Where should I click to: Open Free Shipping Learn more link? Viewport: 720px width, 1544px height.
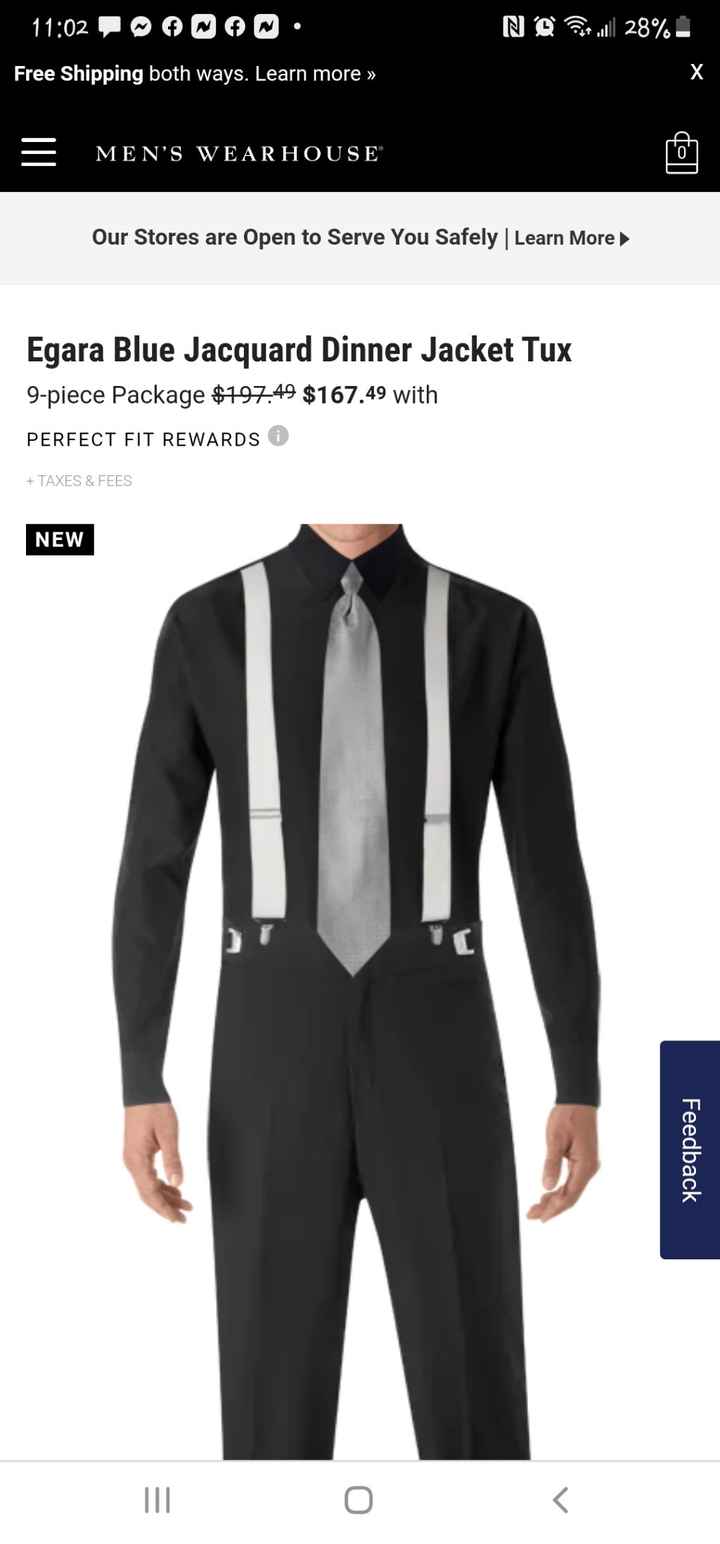(315, 74)
